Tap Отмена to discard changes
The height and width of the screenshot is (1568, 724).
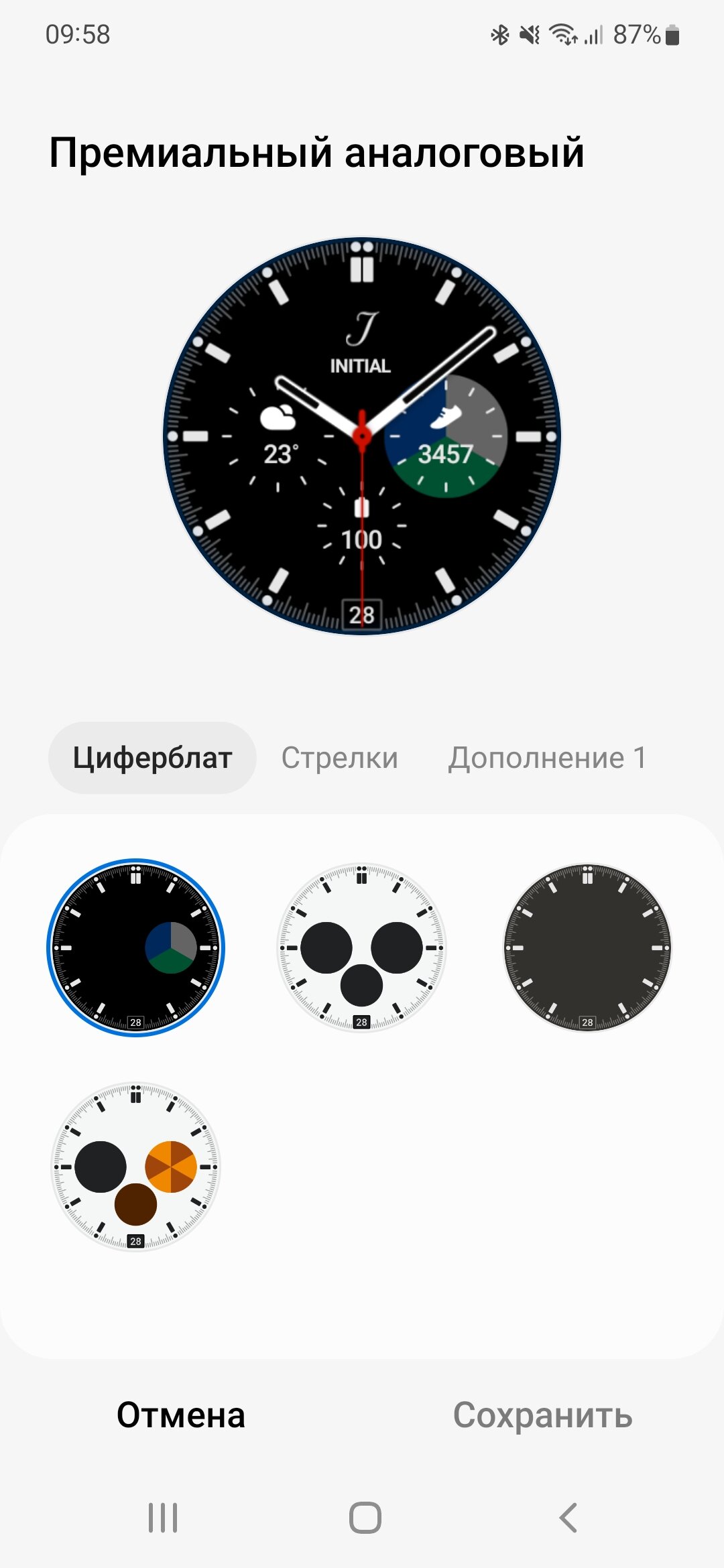[181, 1415]
